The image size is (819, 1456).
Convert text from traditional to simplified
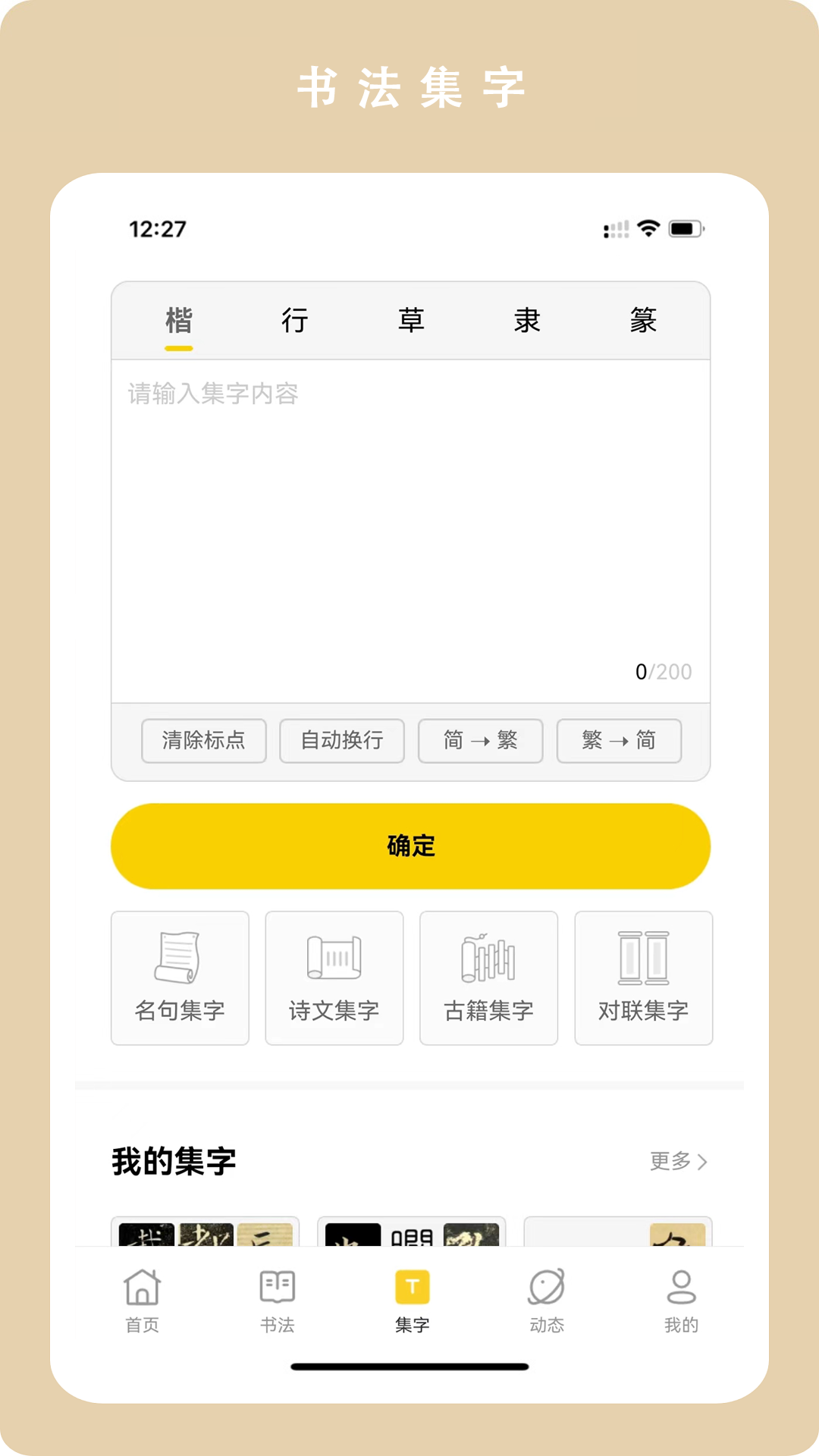point(618,741)
